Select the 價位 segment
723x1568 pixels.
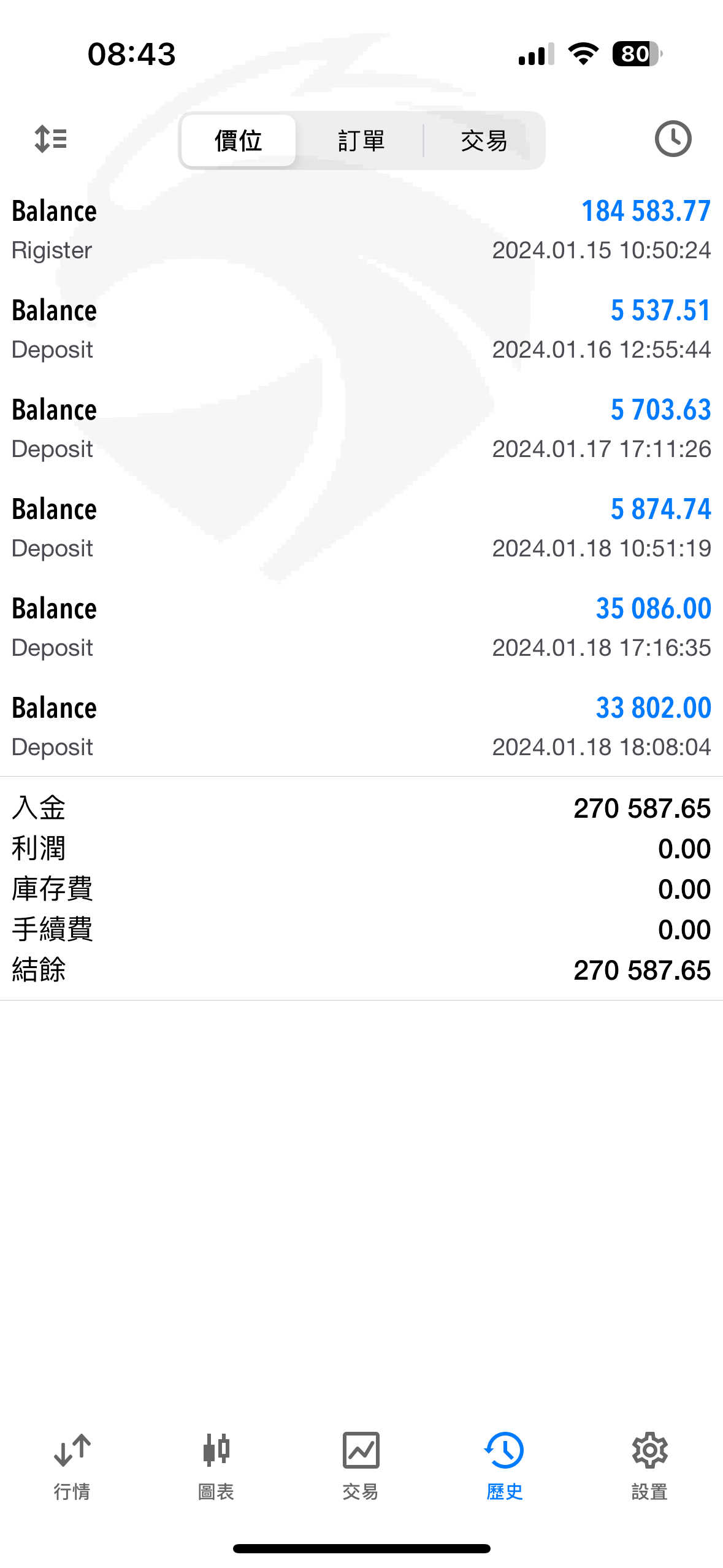pos(239,140)
